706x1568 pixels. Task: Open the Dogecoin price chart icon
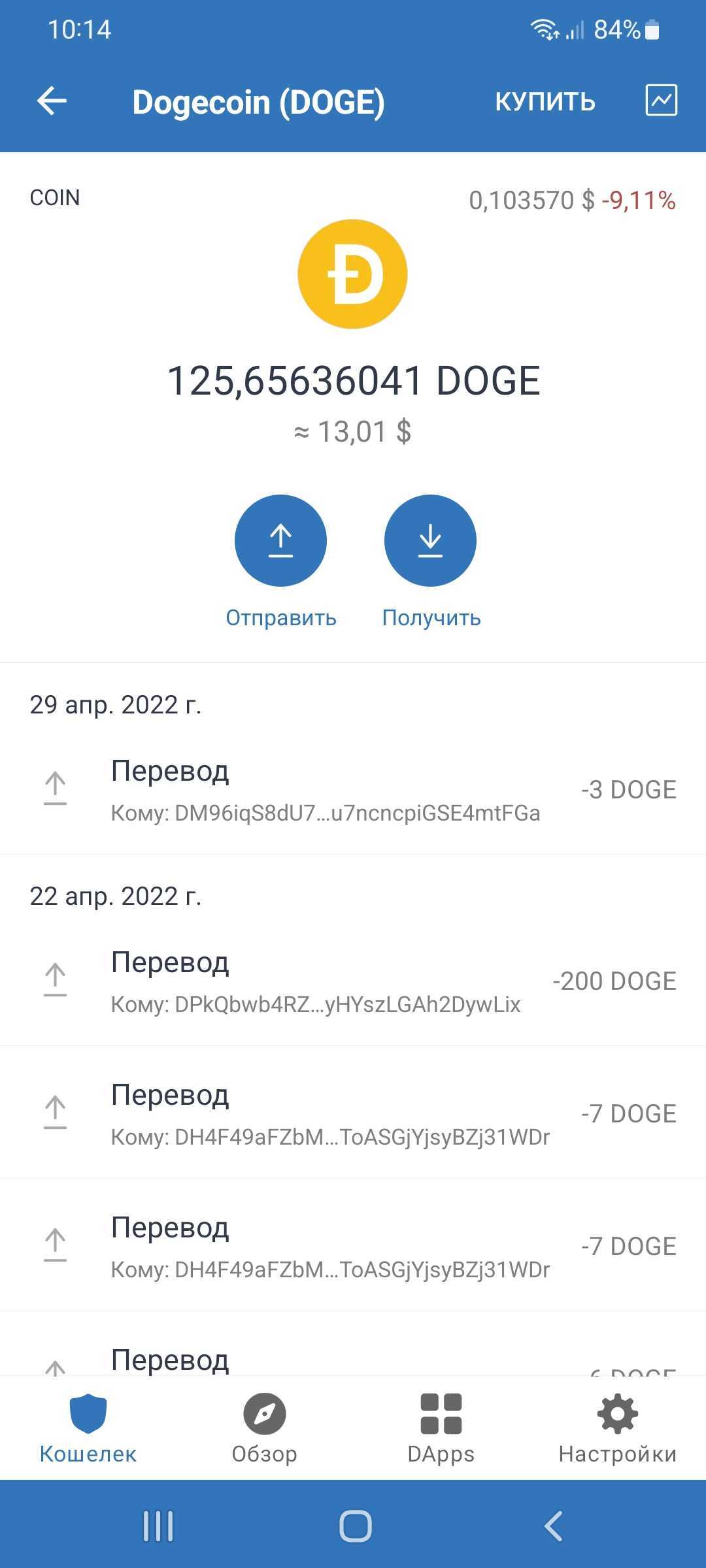pos(661,101)
